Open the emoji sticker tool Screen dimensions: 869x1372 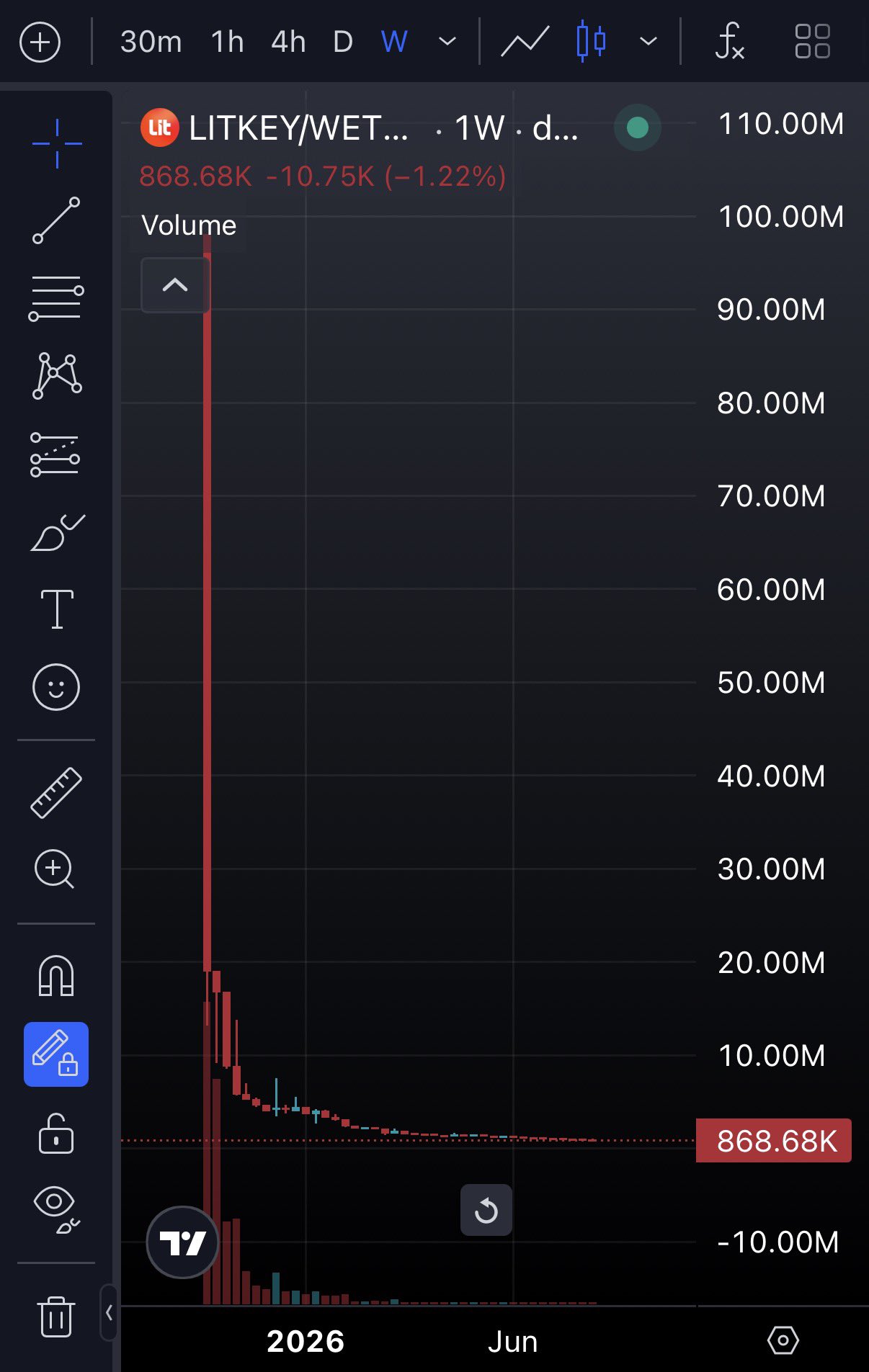pos(56,686)
